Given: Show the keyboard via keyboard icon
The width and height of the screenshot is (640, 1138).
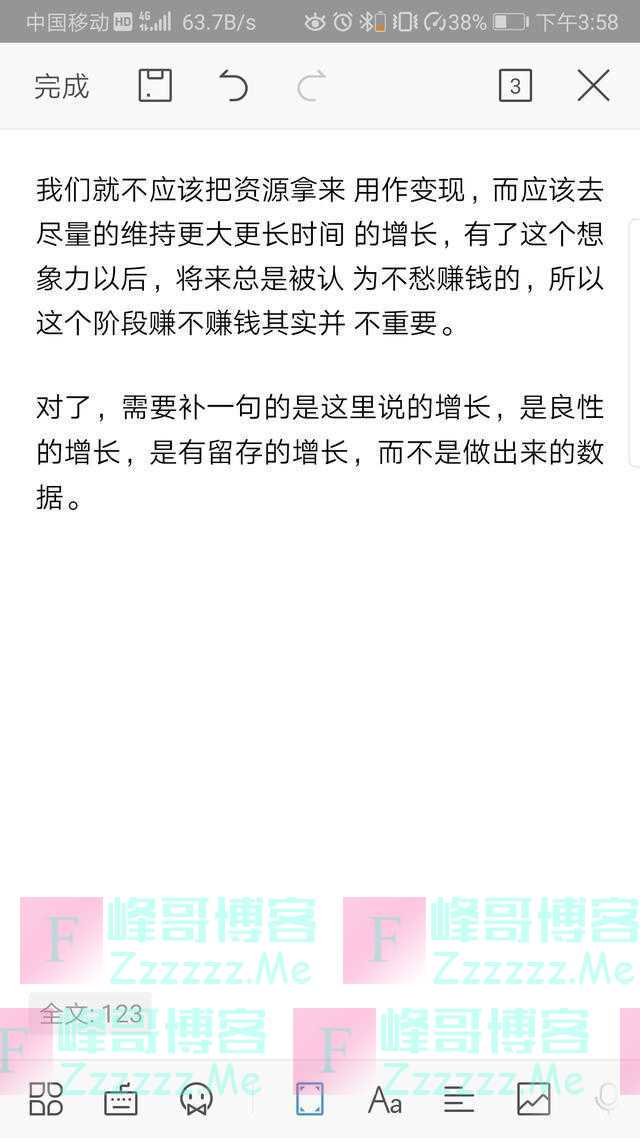Looking at the screenshot, I should click(121, 1099).
